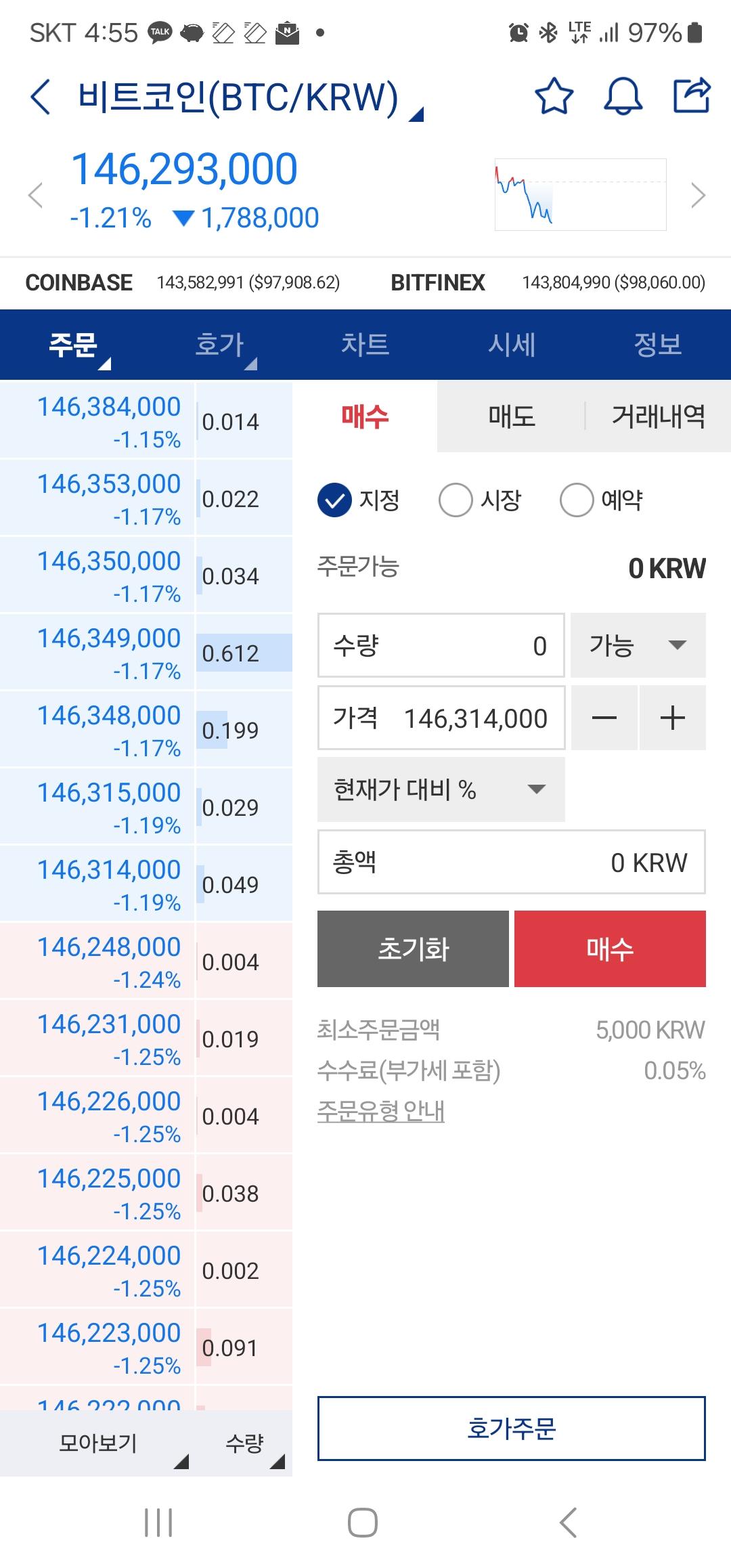This screenshot has width=731, height=1568.
Task: Tap the star icon to favorite BTC/KRW
Action: coord(553,97)
